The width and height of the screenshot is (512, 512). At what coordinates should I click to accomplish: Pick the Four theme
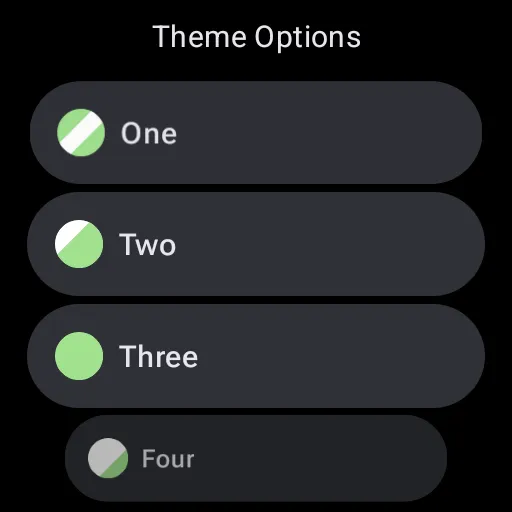point(256,458)
